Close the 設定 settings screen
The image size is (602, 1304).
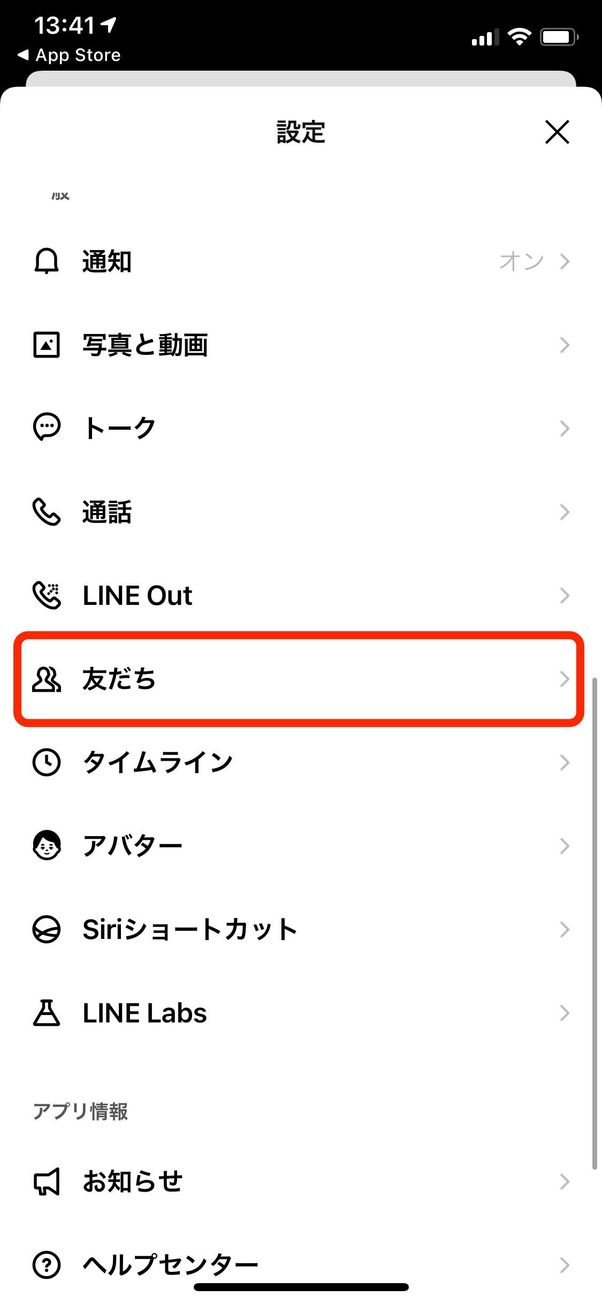pos(556,132)
